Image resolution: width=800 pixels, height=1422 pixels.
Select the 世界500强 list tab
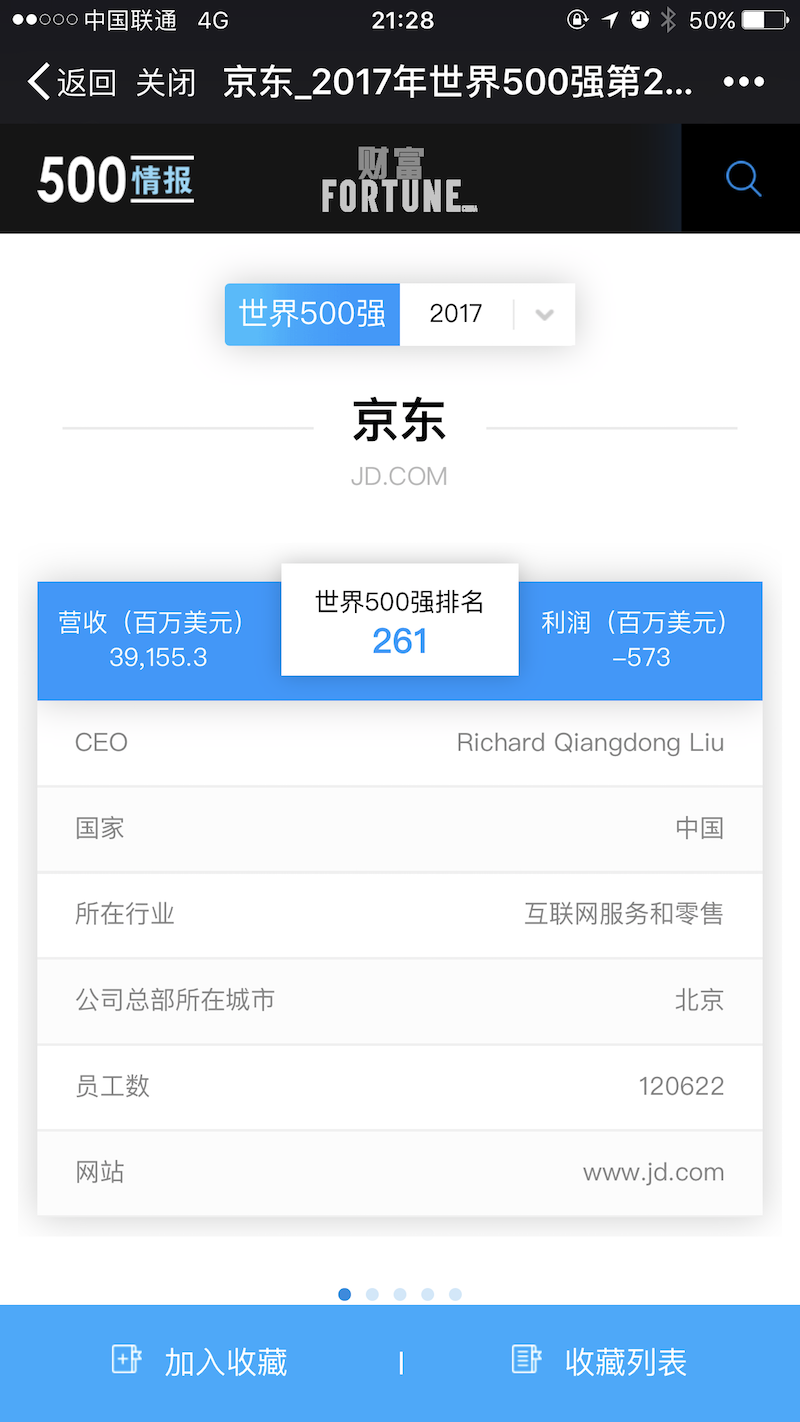312,314
